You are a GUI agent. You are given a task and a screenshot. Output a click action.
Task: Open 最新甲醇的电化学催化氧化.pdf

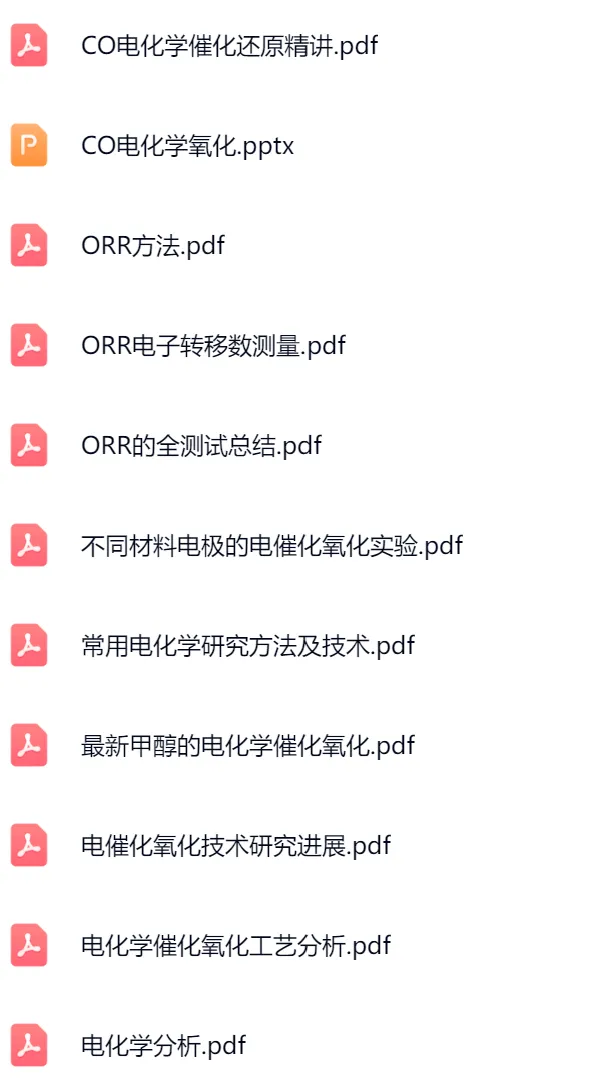[247, 746]
